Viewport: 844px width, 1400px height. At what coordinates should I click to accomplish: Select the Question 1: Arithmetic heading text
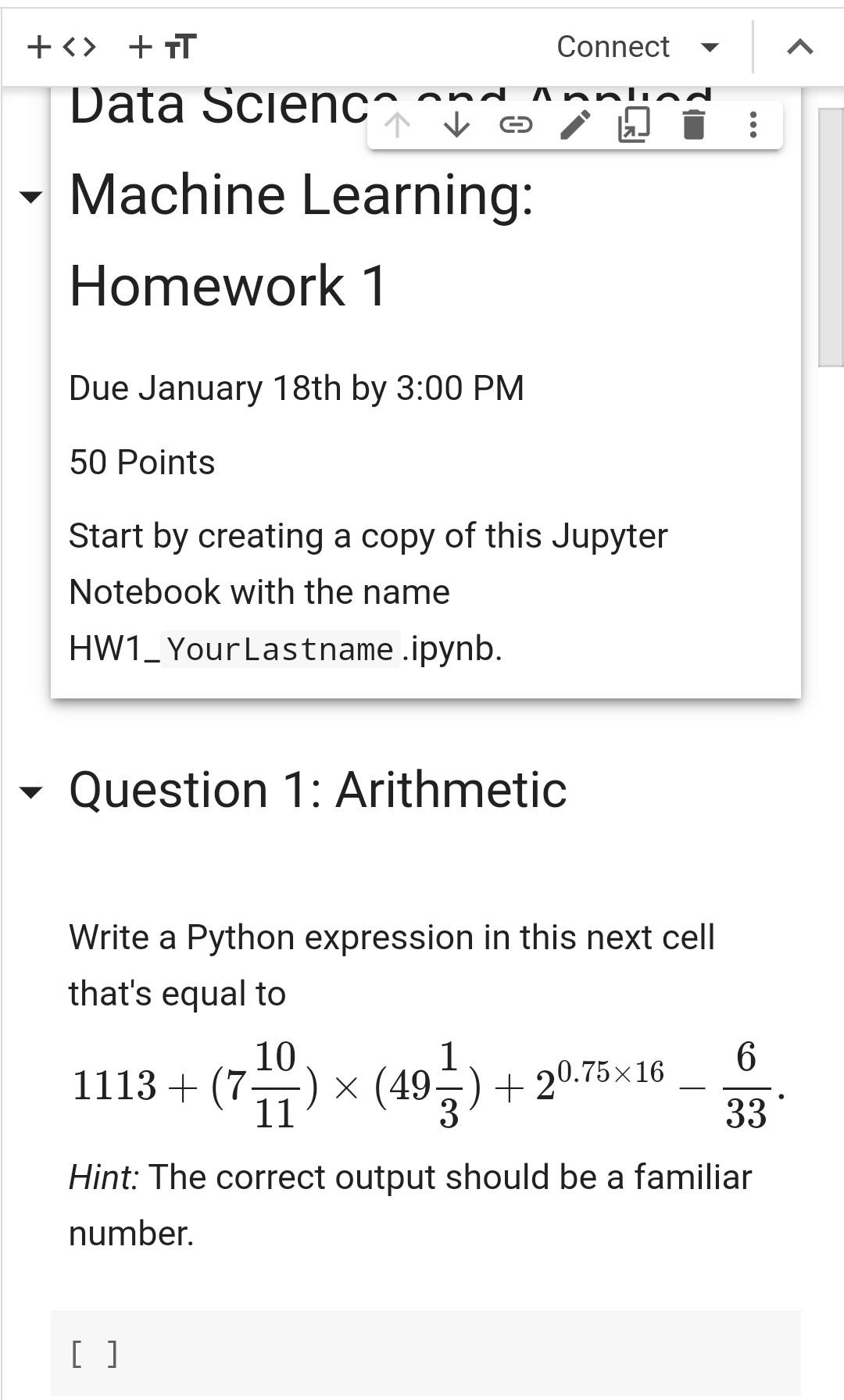[x=316, y=789]
